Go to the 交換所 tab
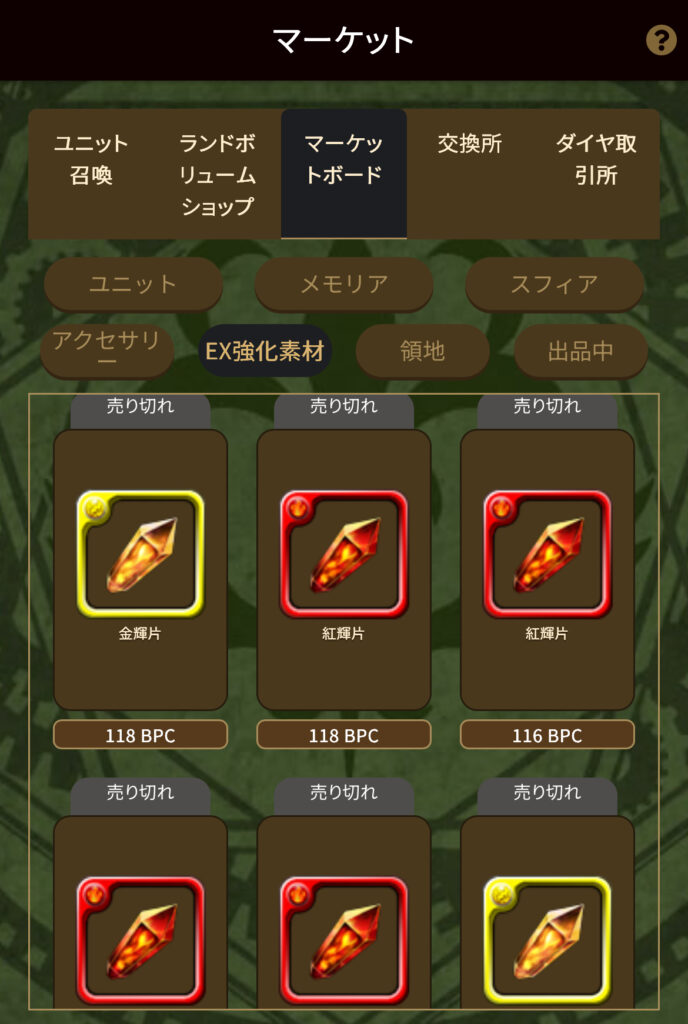 469,144
